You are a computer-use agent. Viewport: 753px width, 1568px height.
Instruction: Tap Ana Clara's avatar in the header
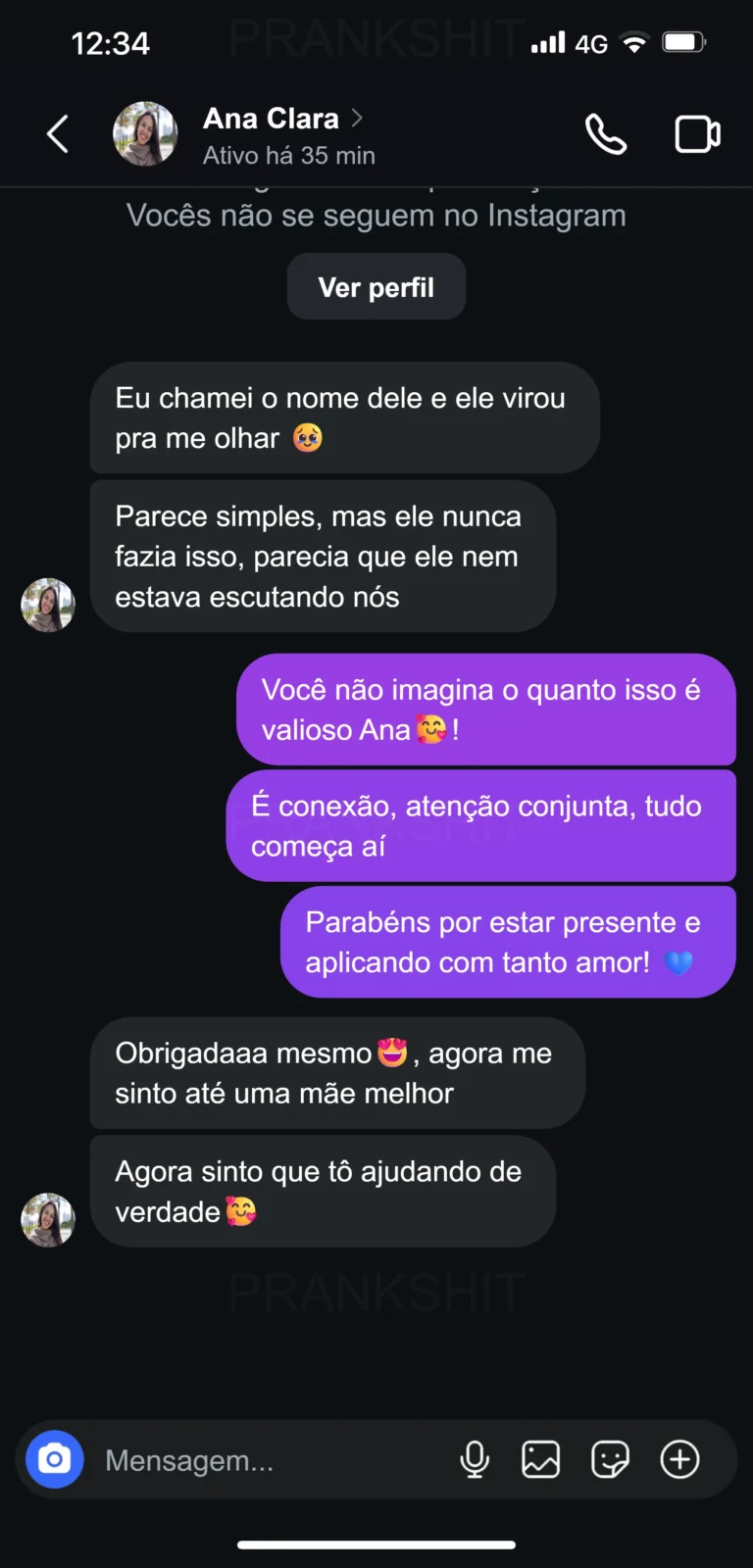[145, 134]
